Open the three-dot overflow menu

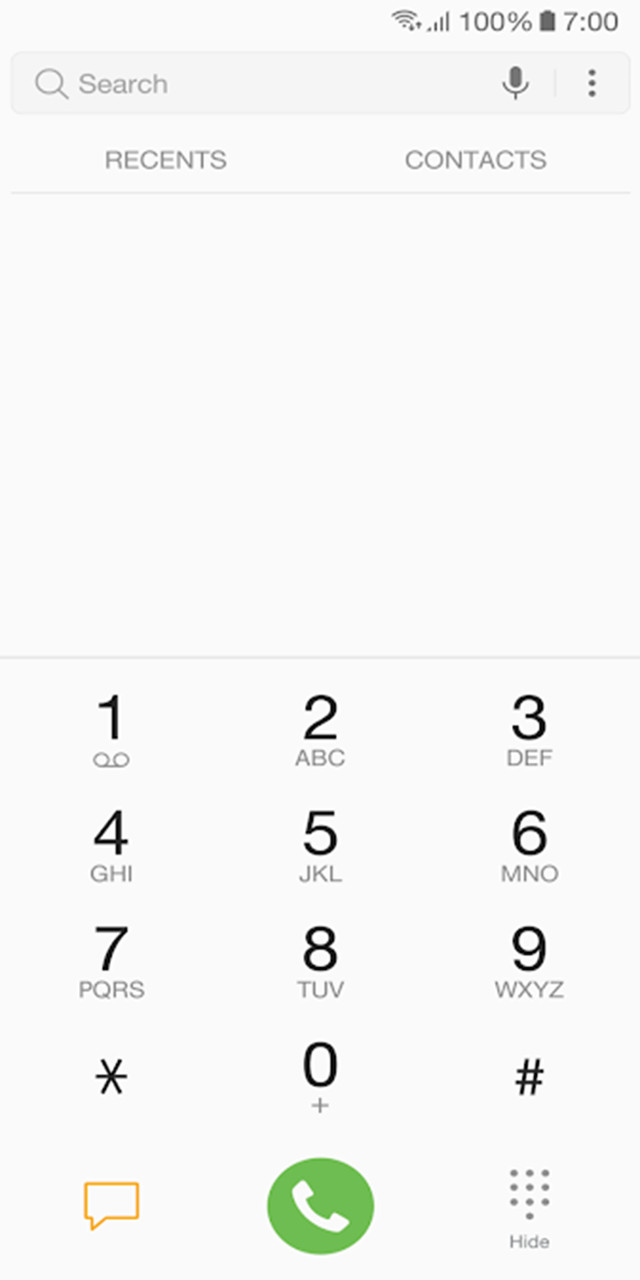592,84
